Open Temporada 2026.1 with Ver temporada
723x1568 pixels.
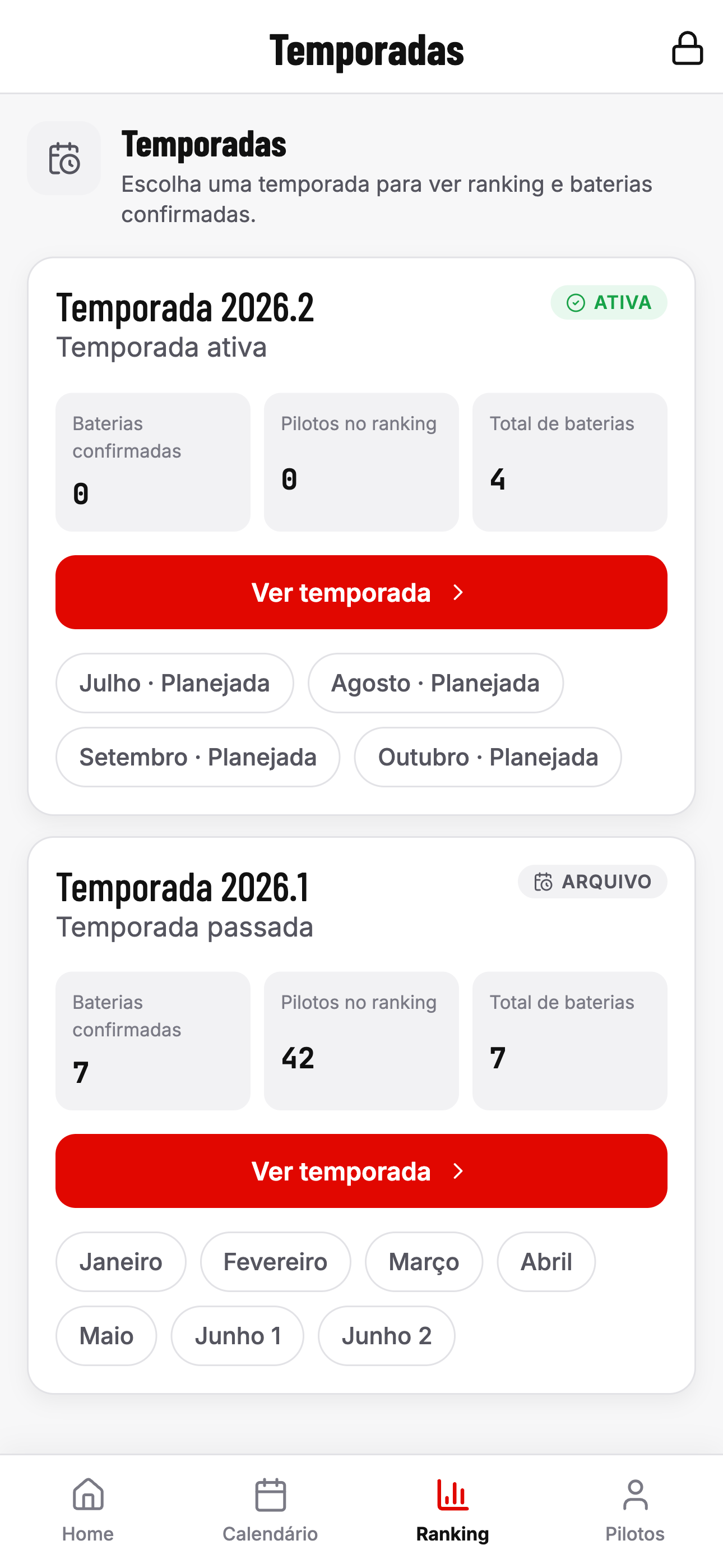click(361, 1171)
